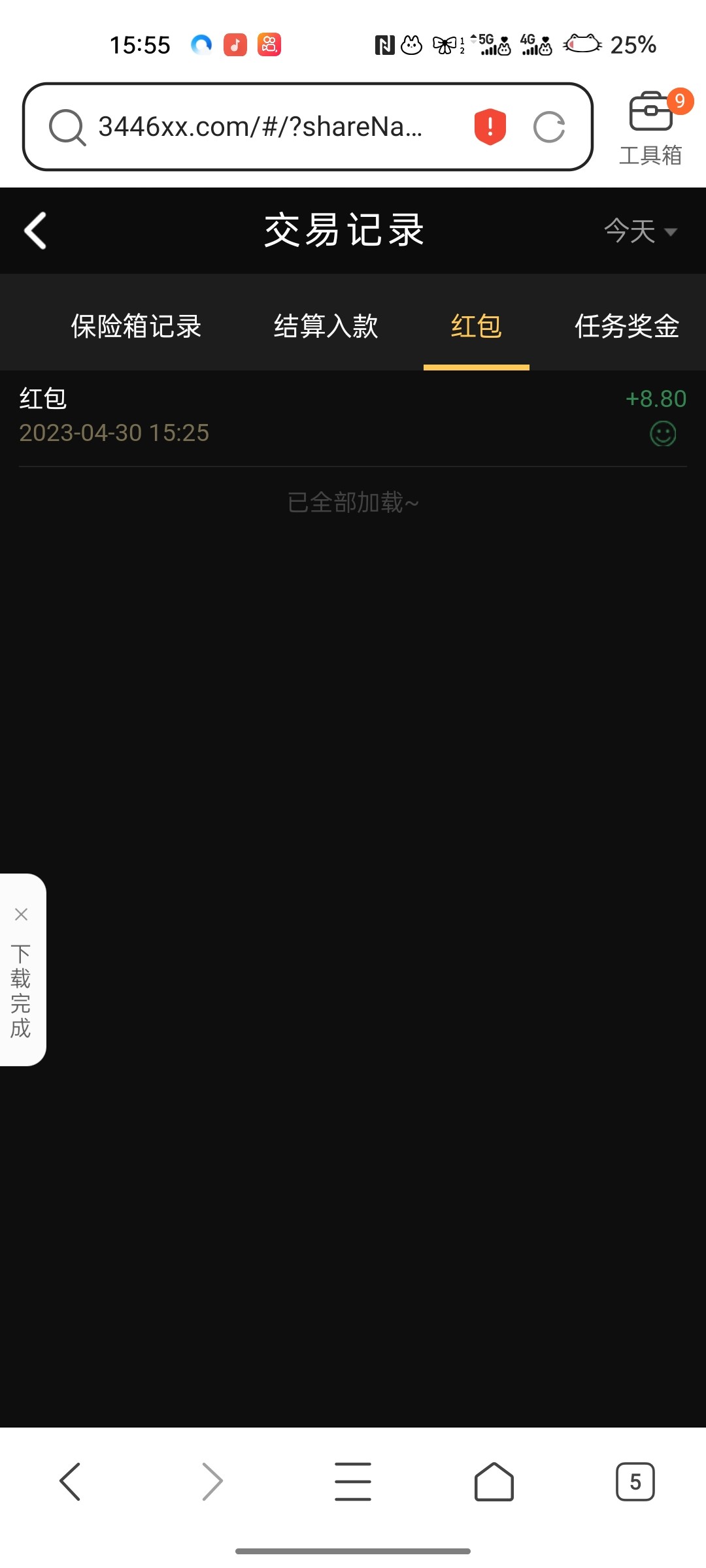The image size is (706, 1568).
Task: Open the 今天 date filter dropdown
Action: coord(640,231)
